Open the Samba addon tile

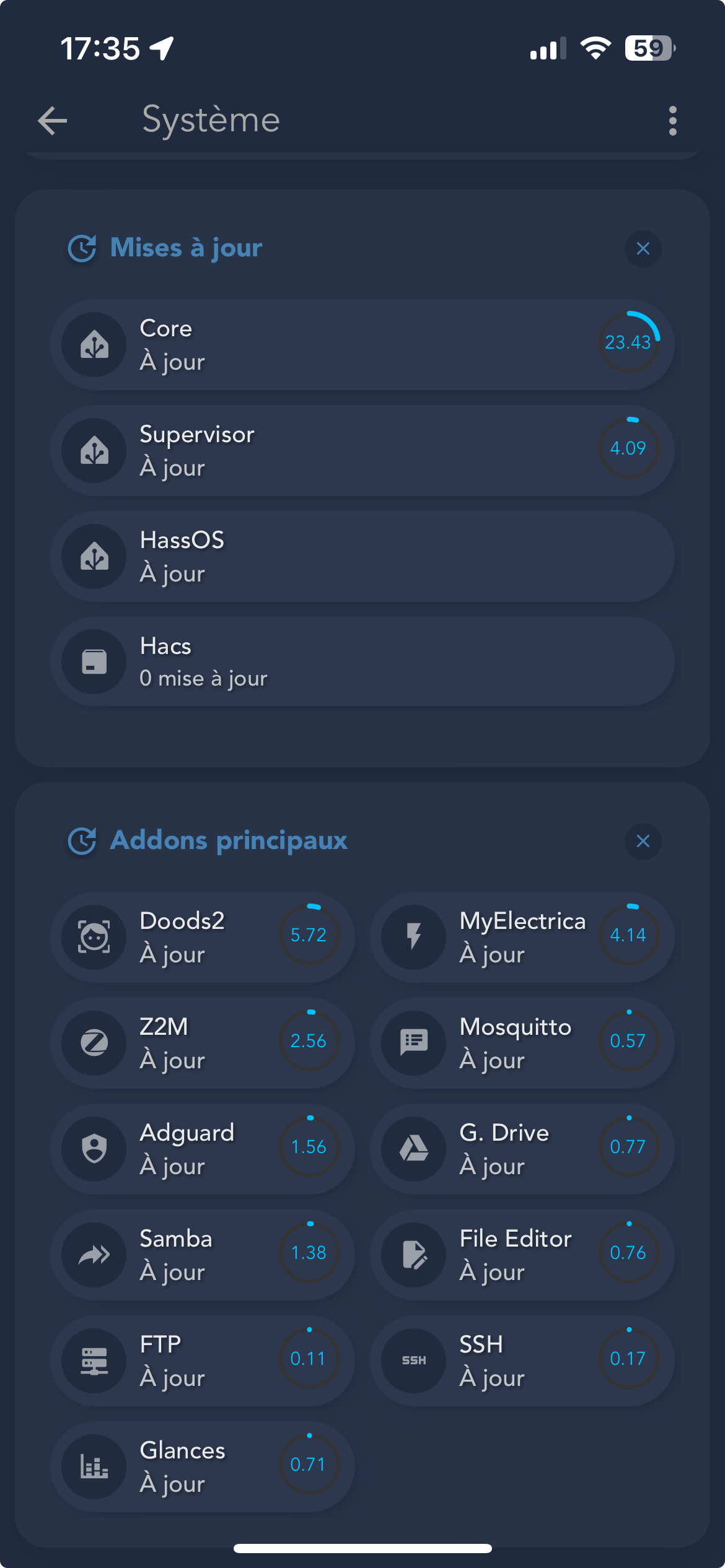click(203, 1255)
